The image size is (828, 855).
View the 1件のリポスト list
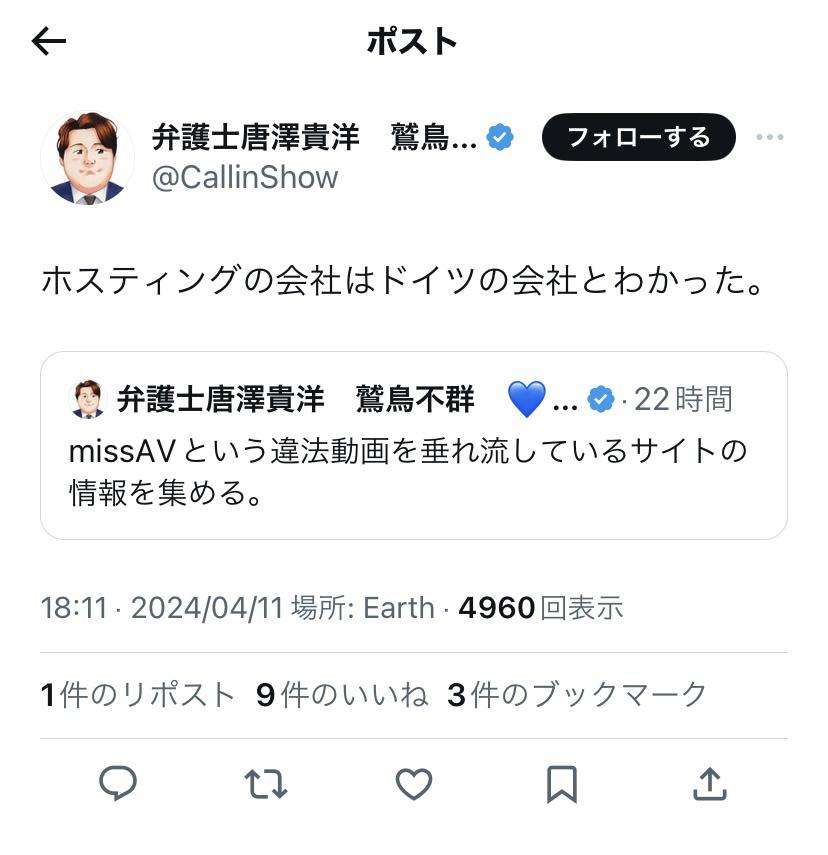coord(138,695)
